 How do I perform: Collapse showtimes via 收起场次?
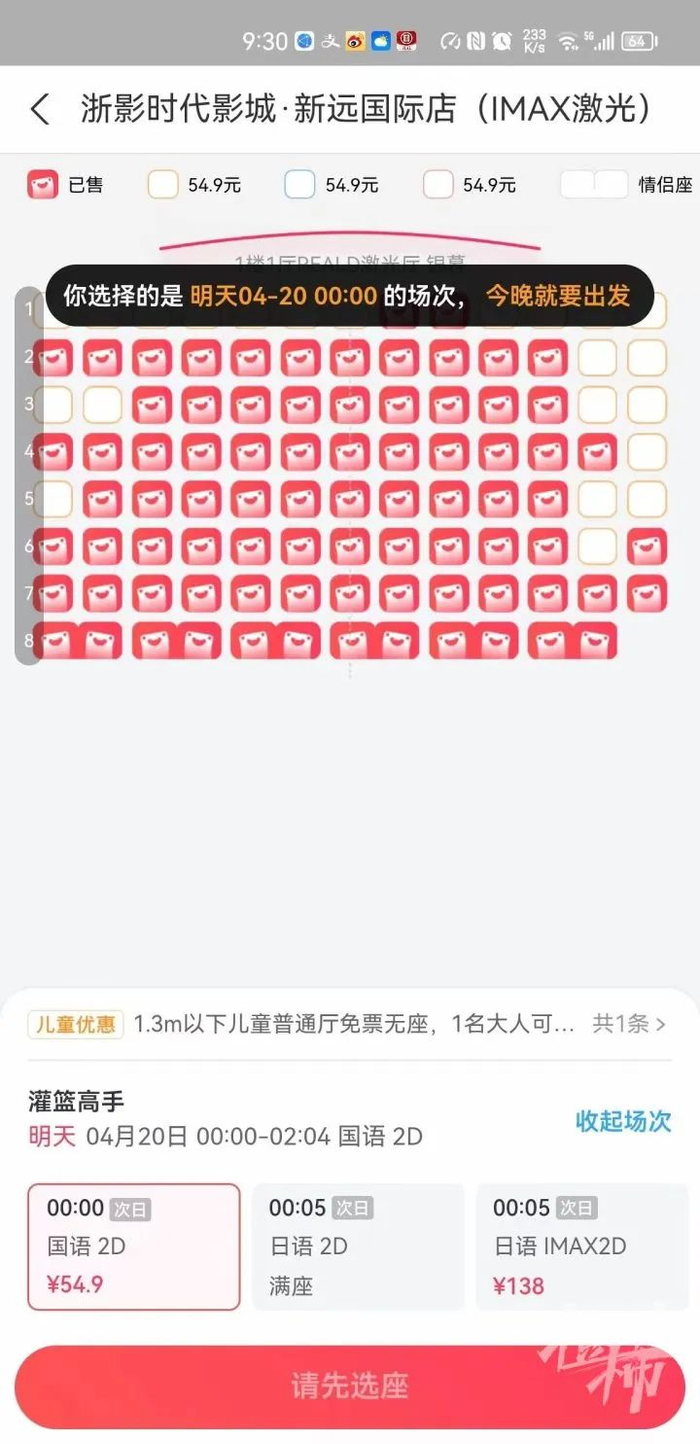click(x=622, y=1121)
